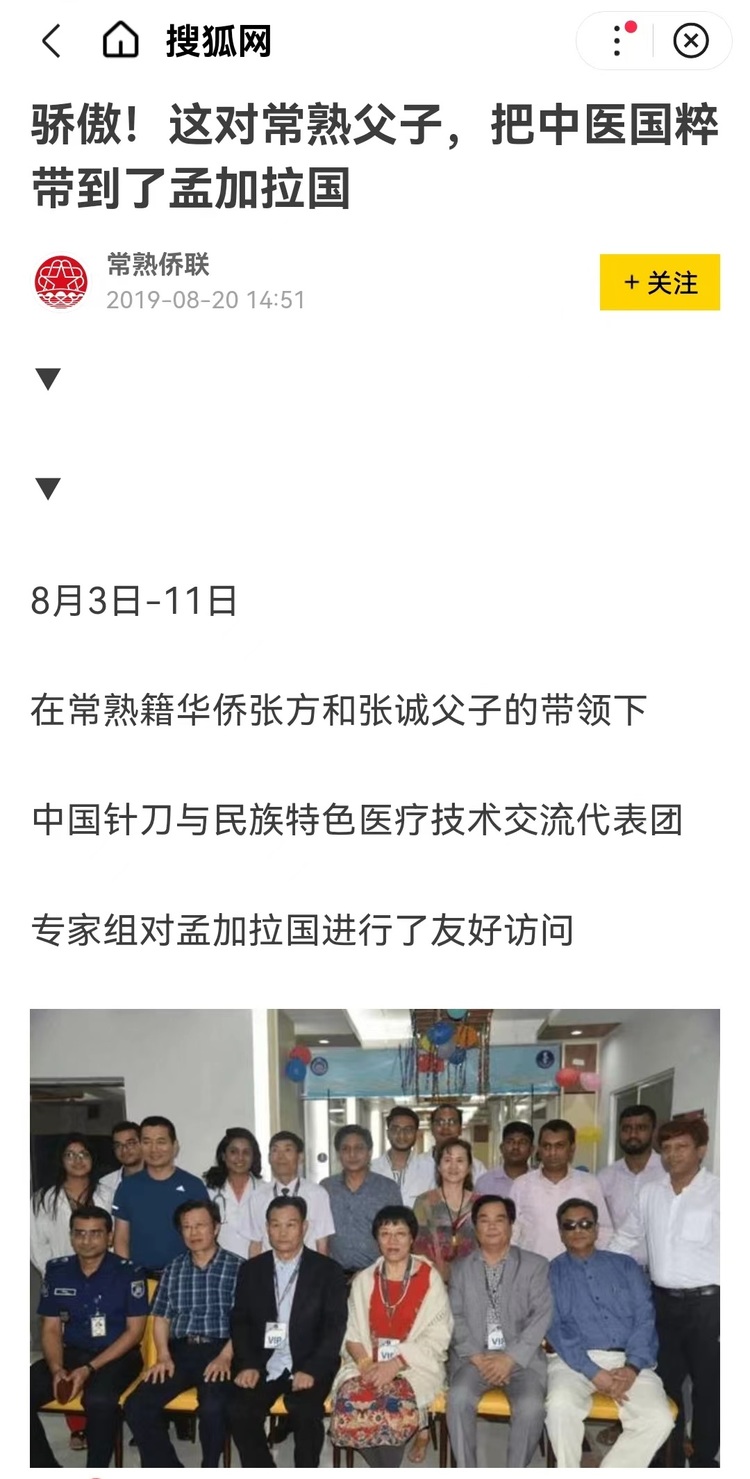Viewport: 750px width, 1479px height.
Task: Follow 常熟侨联 with the 关注 button
Action: (x=659, y=283)
